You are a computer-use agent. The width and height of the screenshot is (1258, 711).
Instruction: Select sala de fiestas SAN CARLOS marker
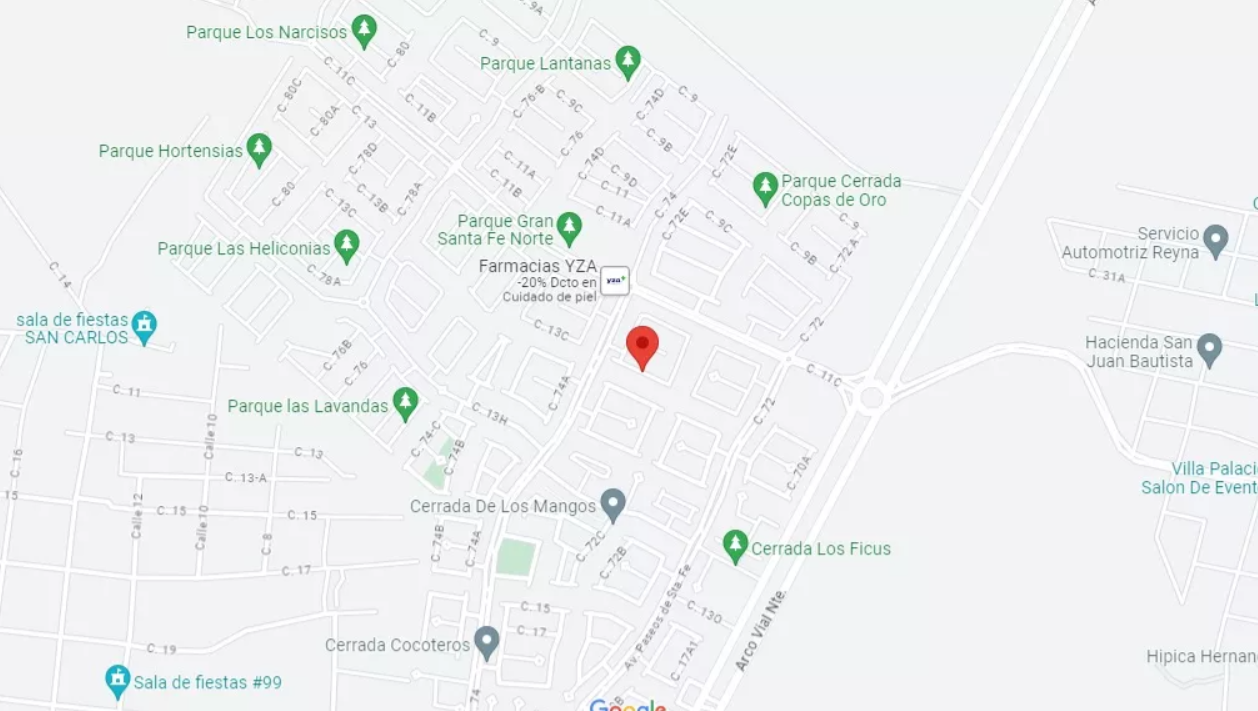[144, 327]
